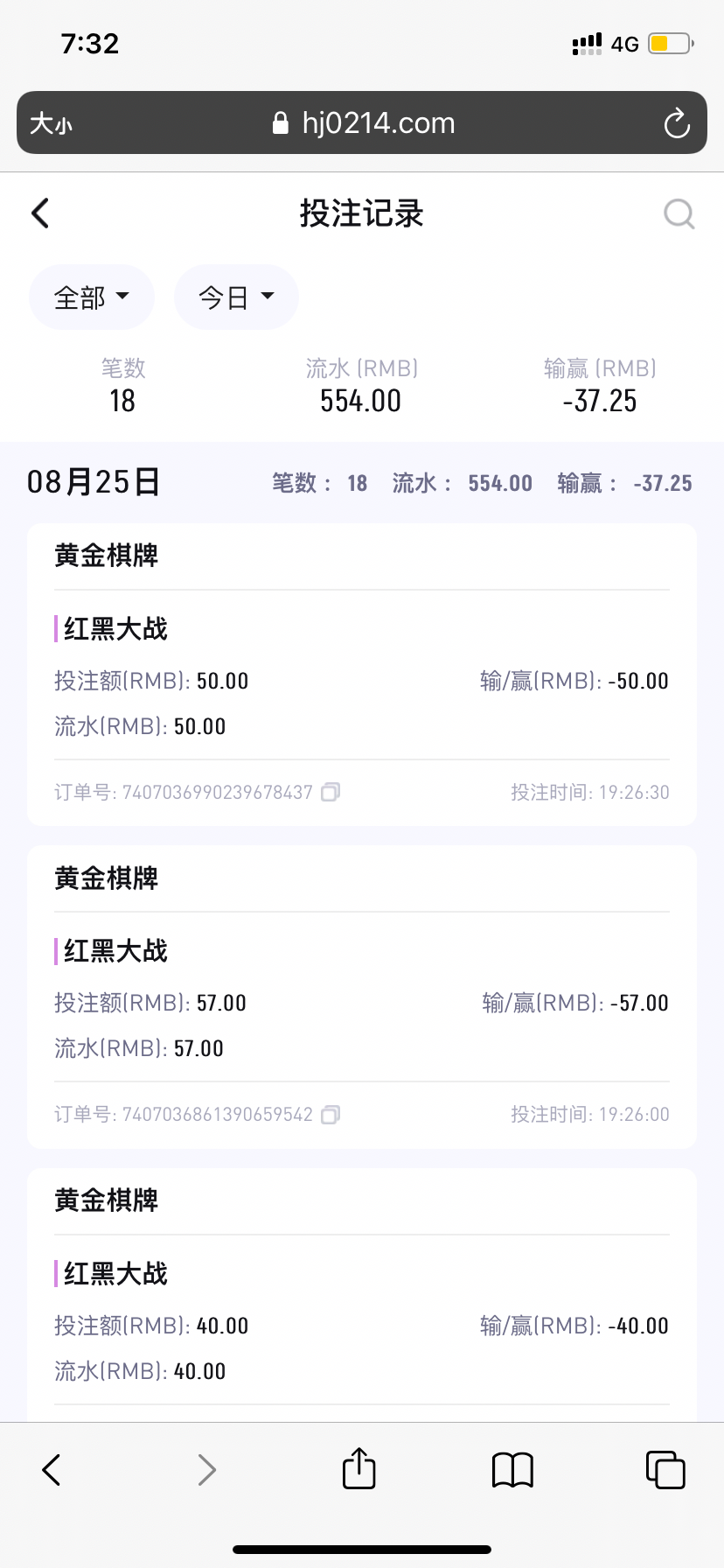
Task: Open the Safari share sheet
Action: coord(359,1468)
